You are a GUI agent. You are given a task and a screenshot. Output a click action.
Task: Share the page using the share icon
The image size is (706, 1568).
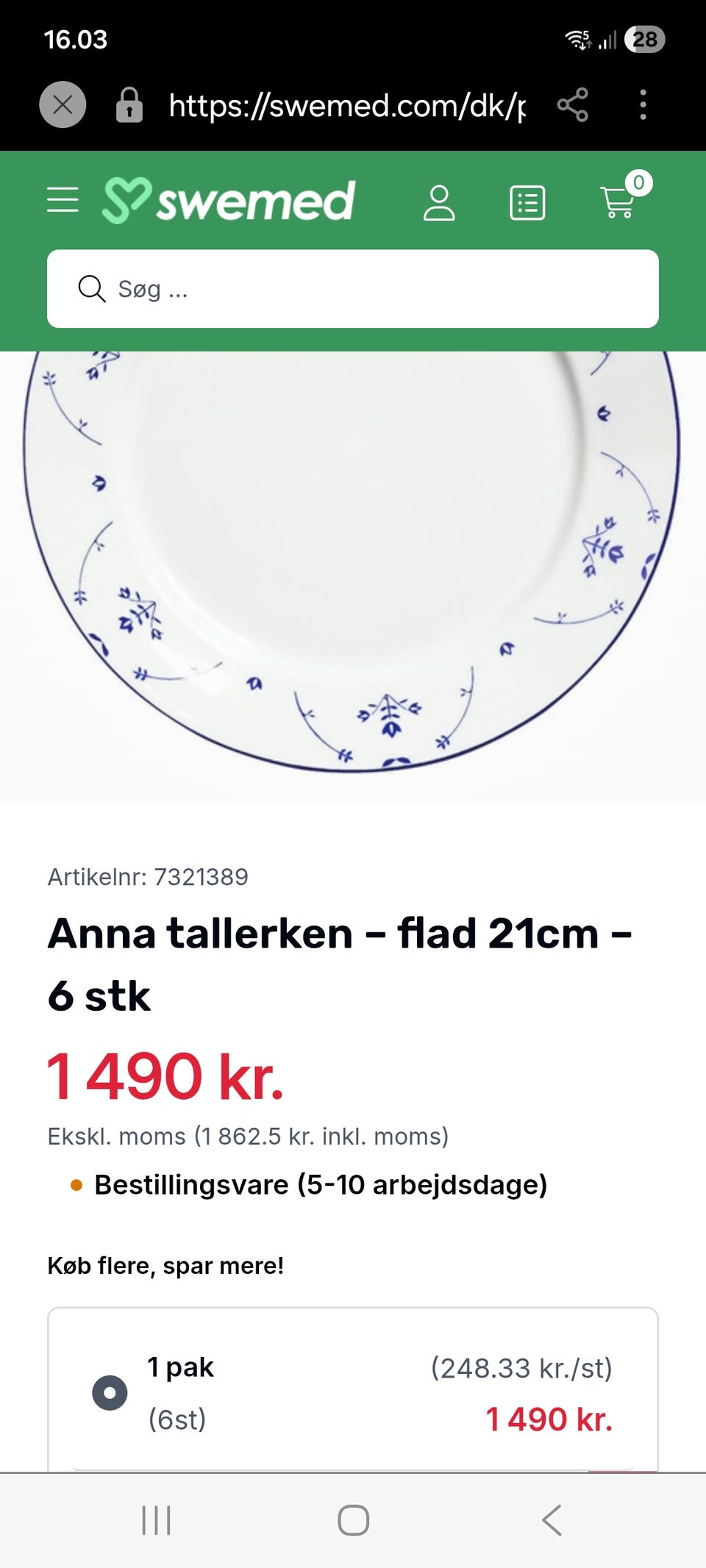(572, 105)
